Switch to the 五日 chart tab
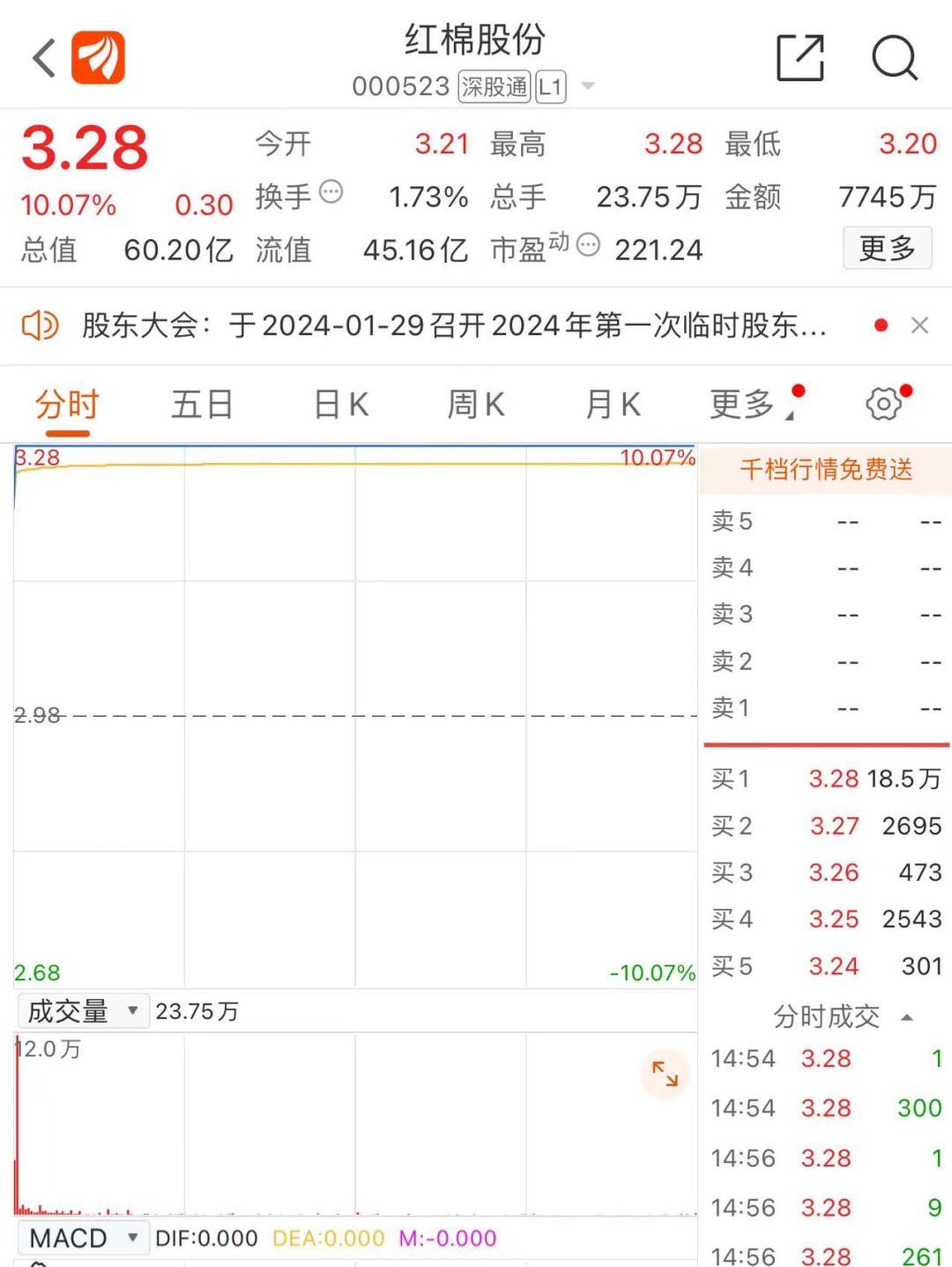952x1267 pixels. click(202, 405)
